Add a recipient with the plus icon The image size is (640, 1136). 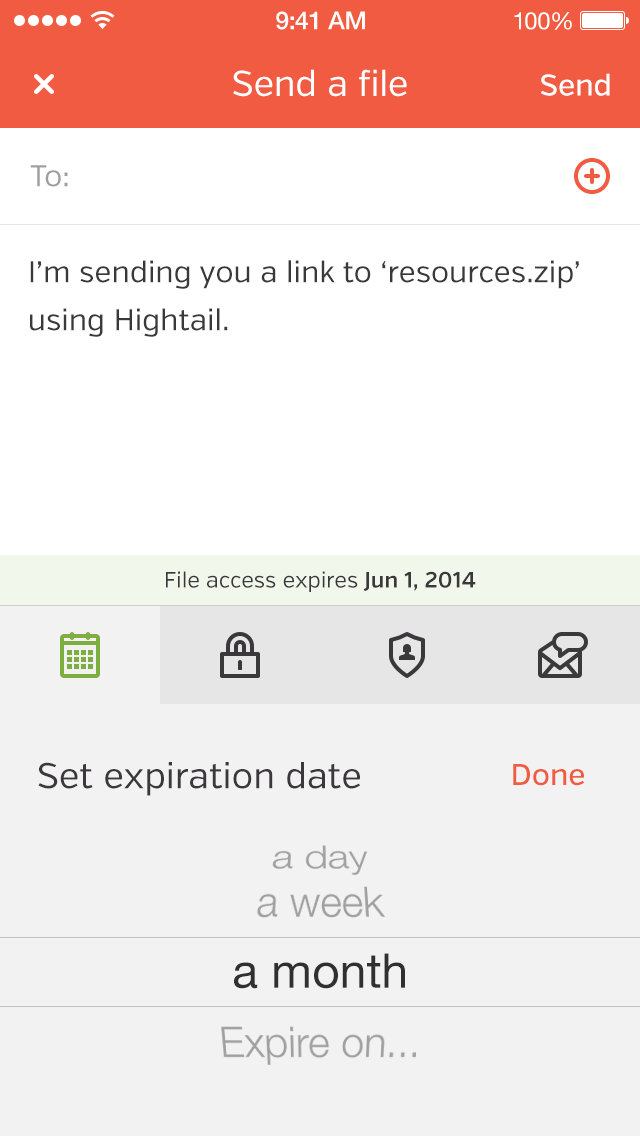[591, 177]
